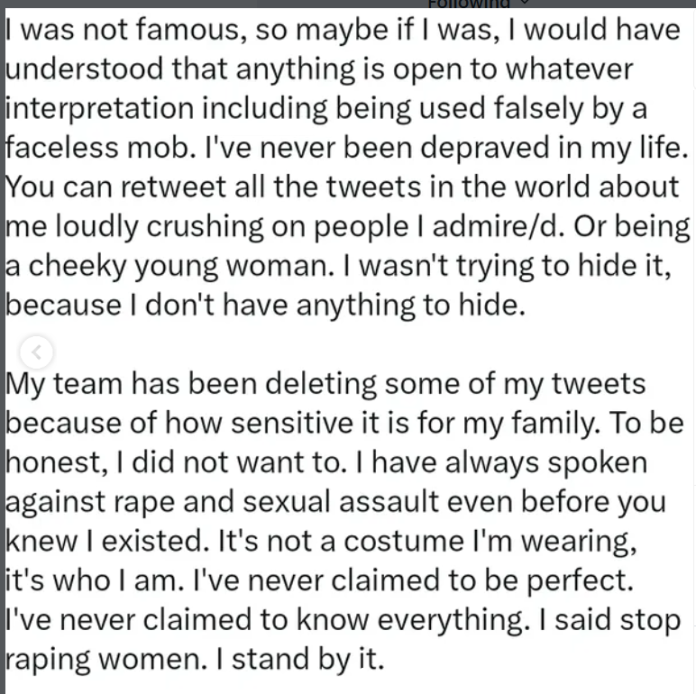Go to the previous carousel image
The height and width of the screenshot is (694, 696).
(x=38, y=351)
